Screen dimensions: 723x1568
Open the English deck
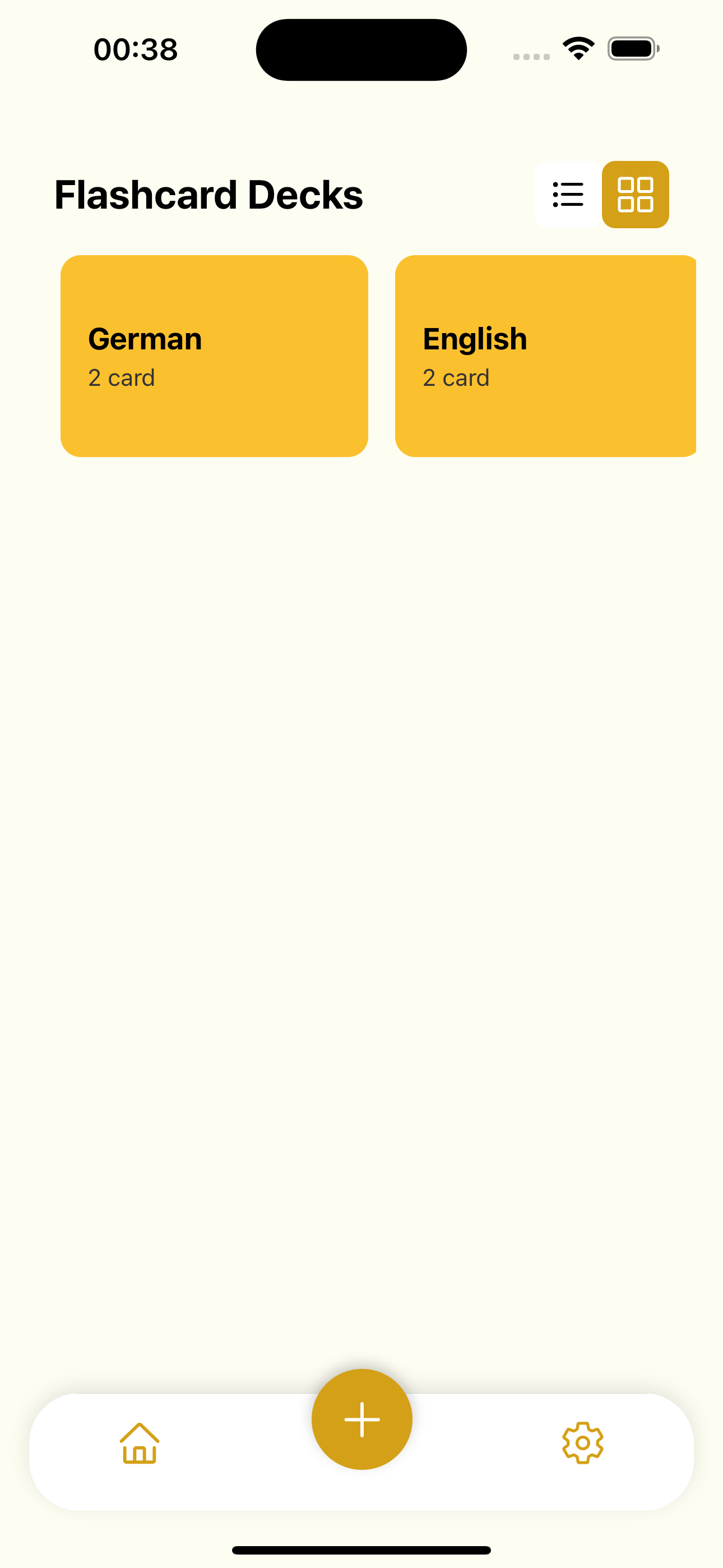(x=545, y=356)
